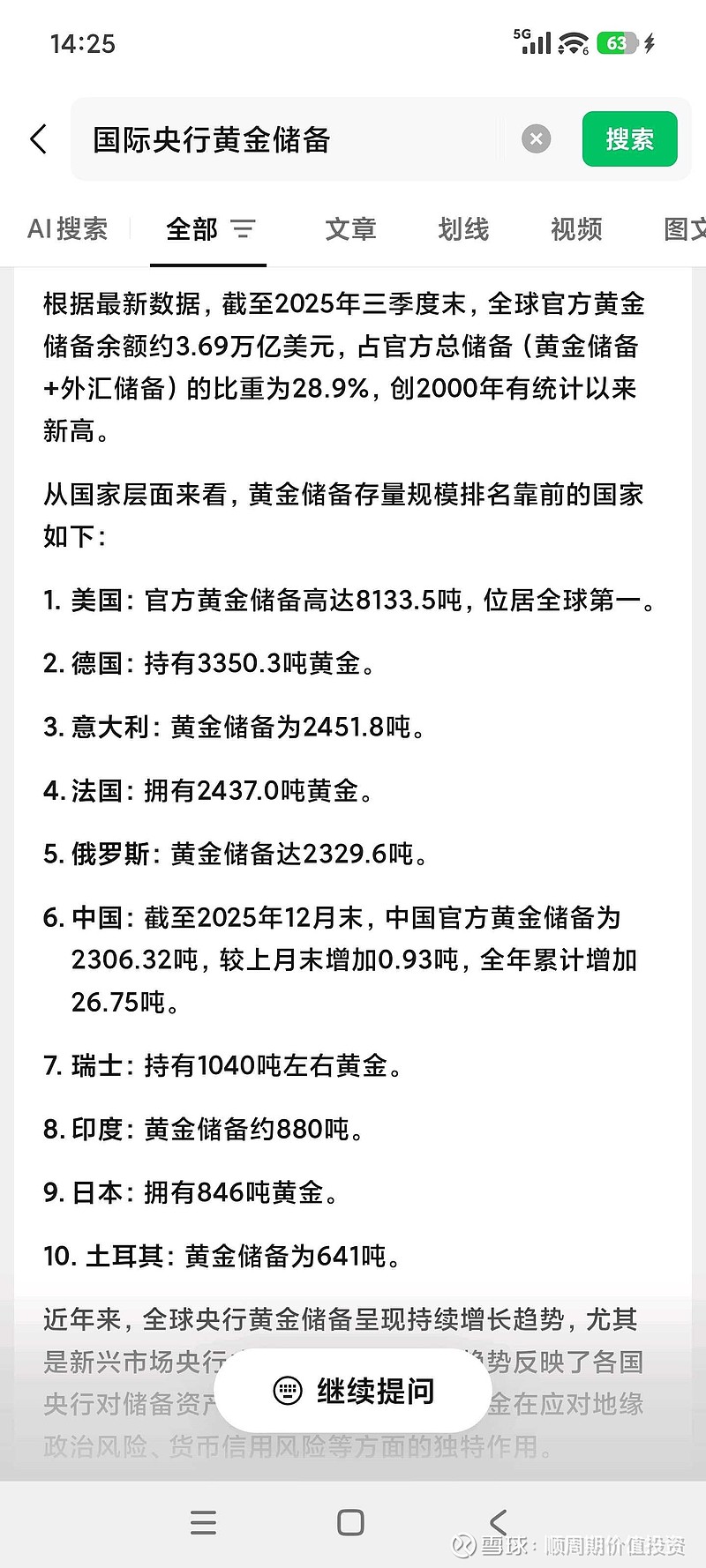Tap the green 搜索 button
This screenshot has width=706, height=1568.
coord(628,138)
